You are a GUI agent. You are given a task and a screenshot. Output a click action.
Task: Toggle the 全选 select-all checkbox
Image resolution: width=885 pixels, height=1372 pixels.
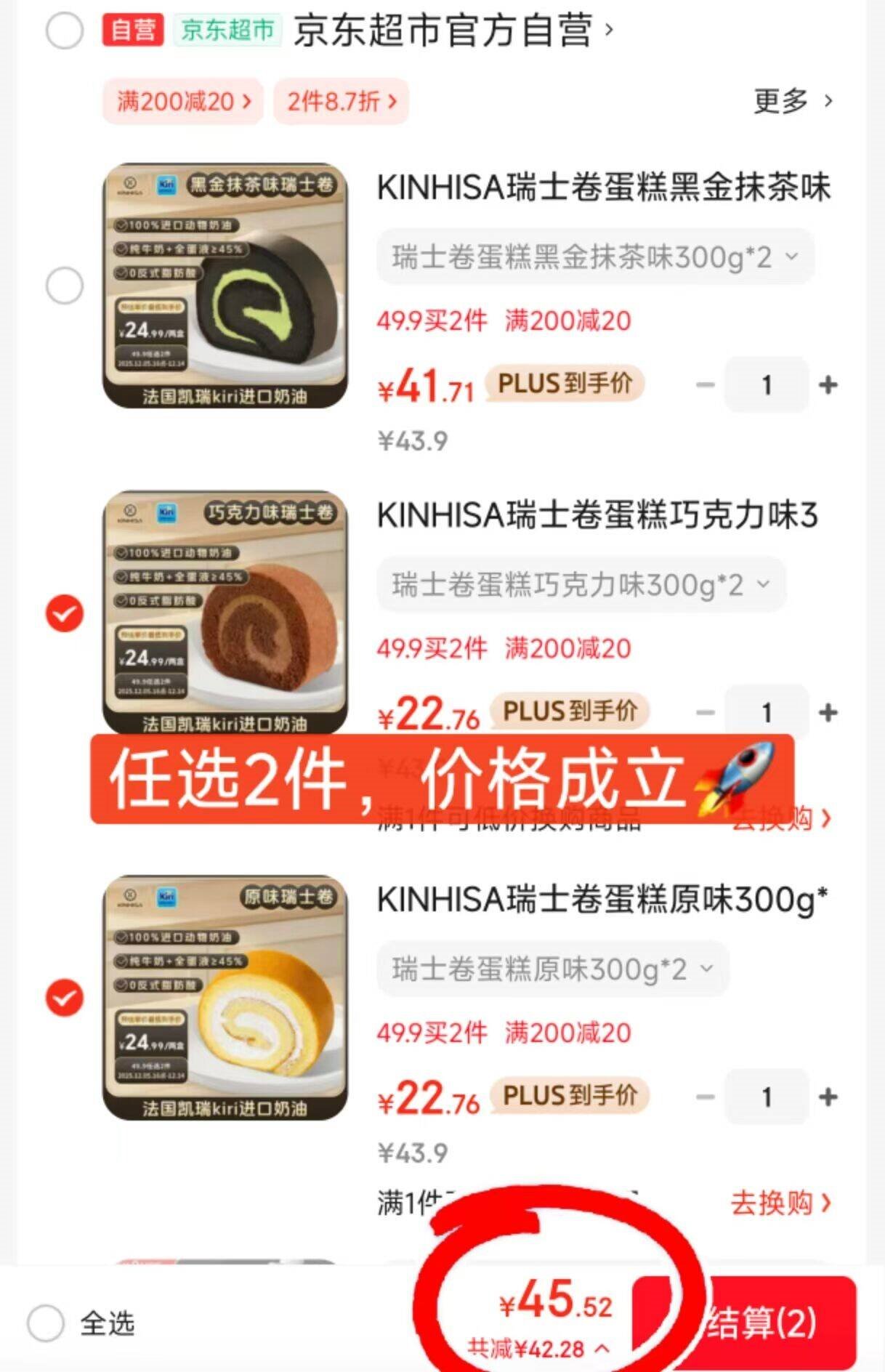46,1323
